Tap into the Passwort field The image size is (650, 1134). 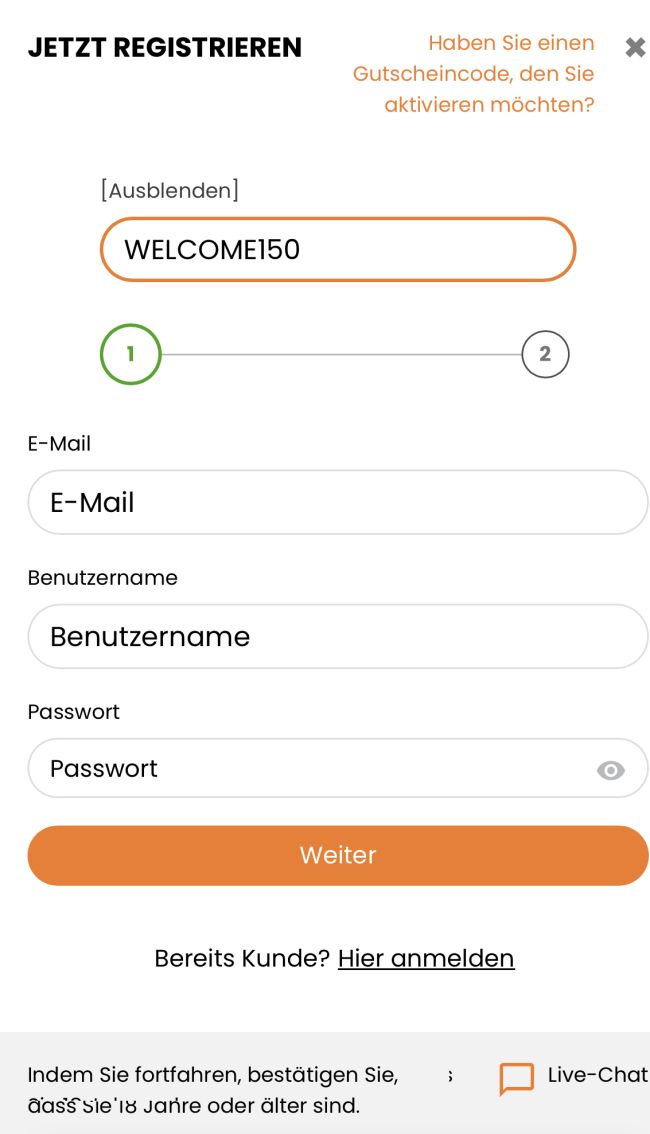pos(310,768)
